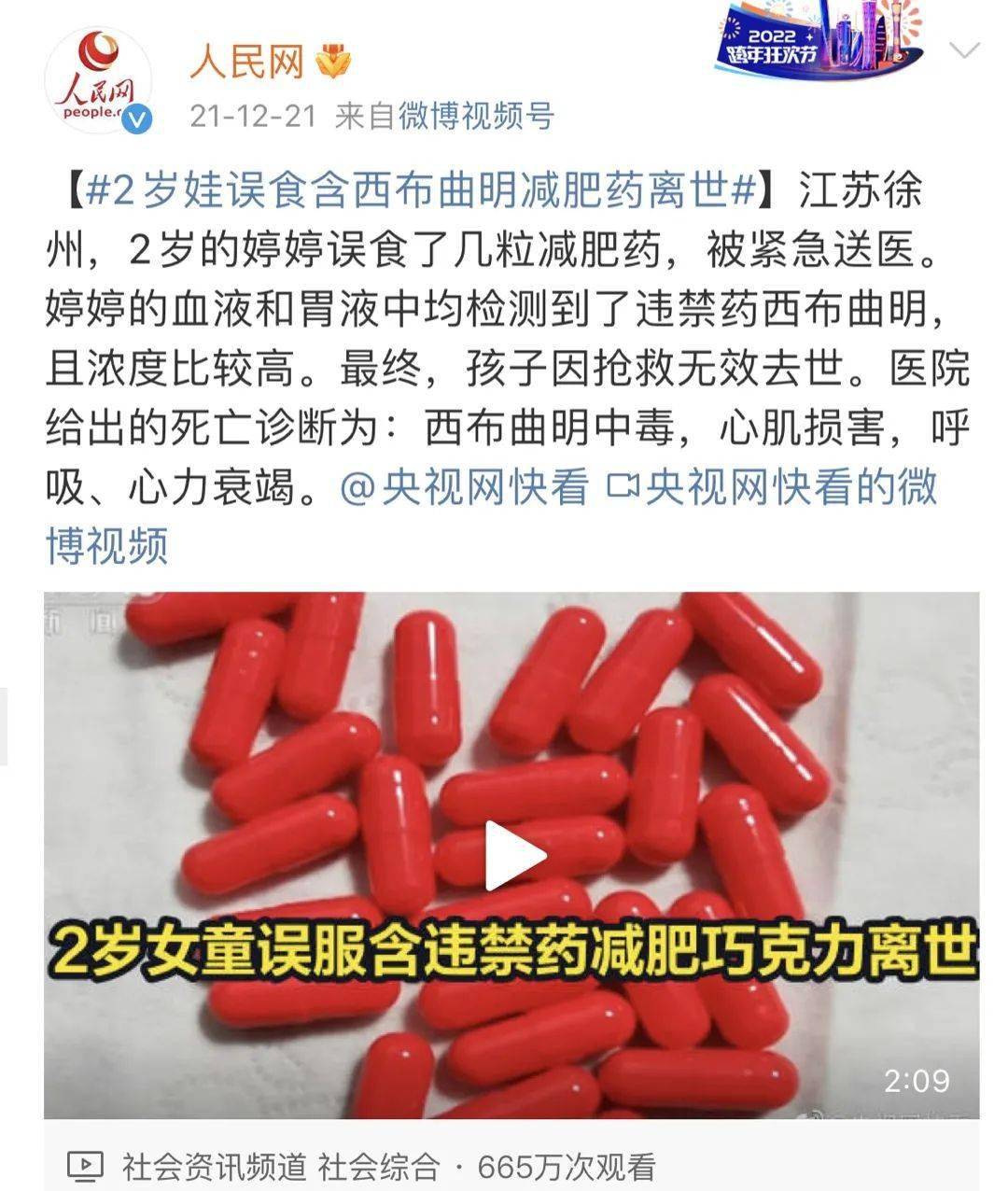
Task: Open the 央视网快看的微博视频 link
Action: pyautogui.click(x=773, y=488)
